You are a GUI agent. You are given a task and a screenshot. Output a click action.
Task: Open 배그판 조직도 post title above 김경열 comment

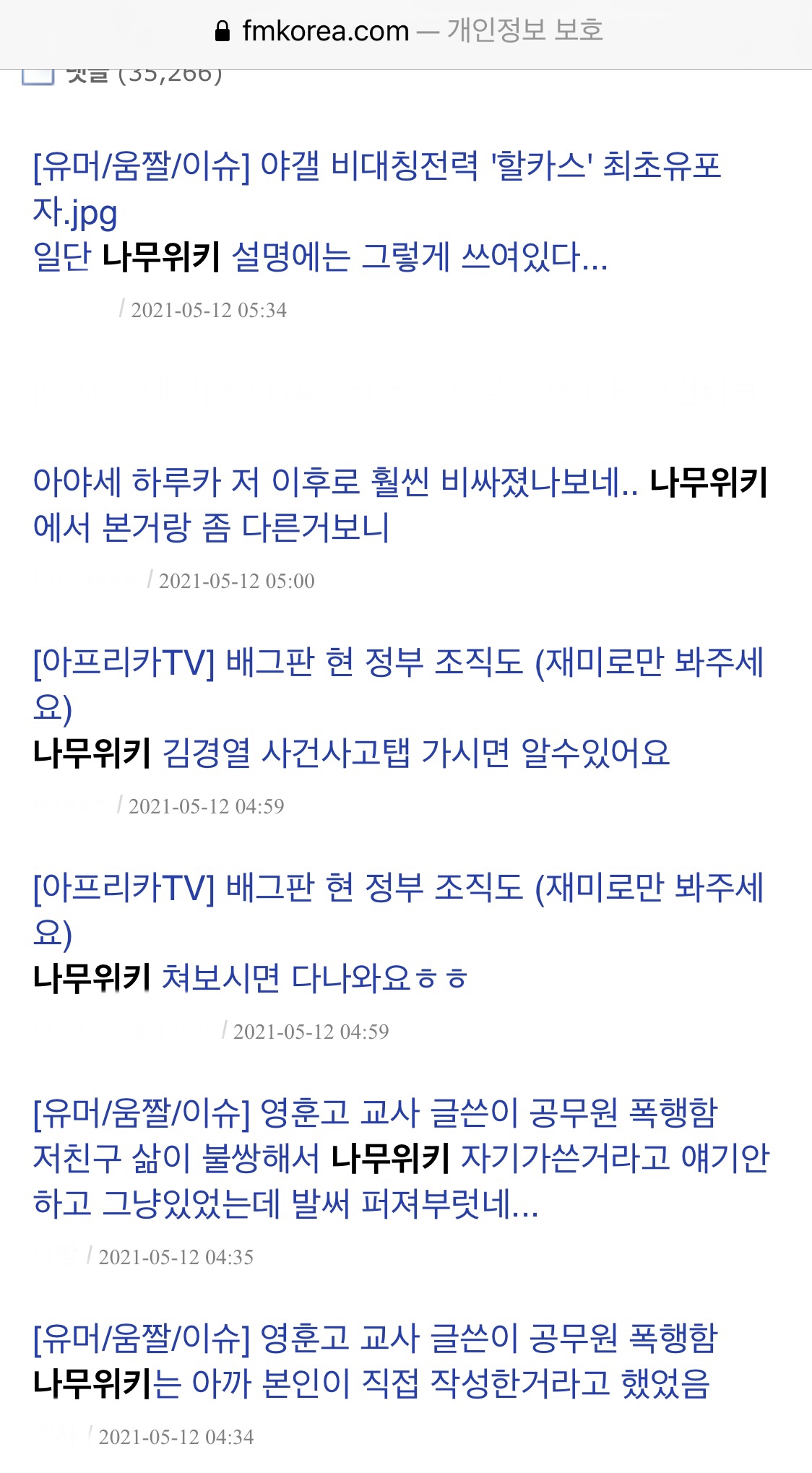(x=397, y=663)
